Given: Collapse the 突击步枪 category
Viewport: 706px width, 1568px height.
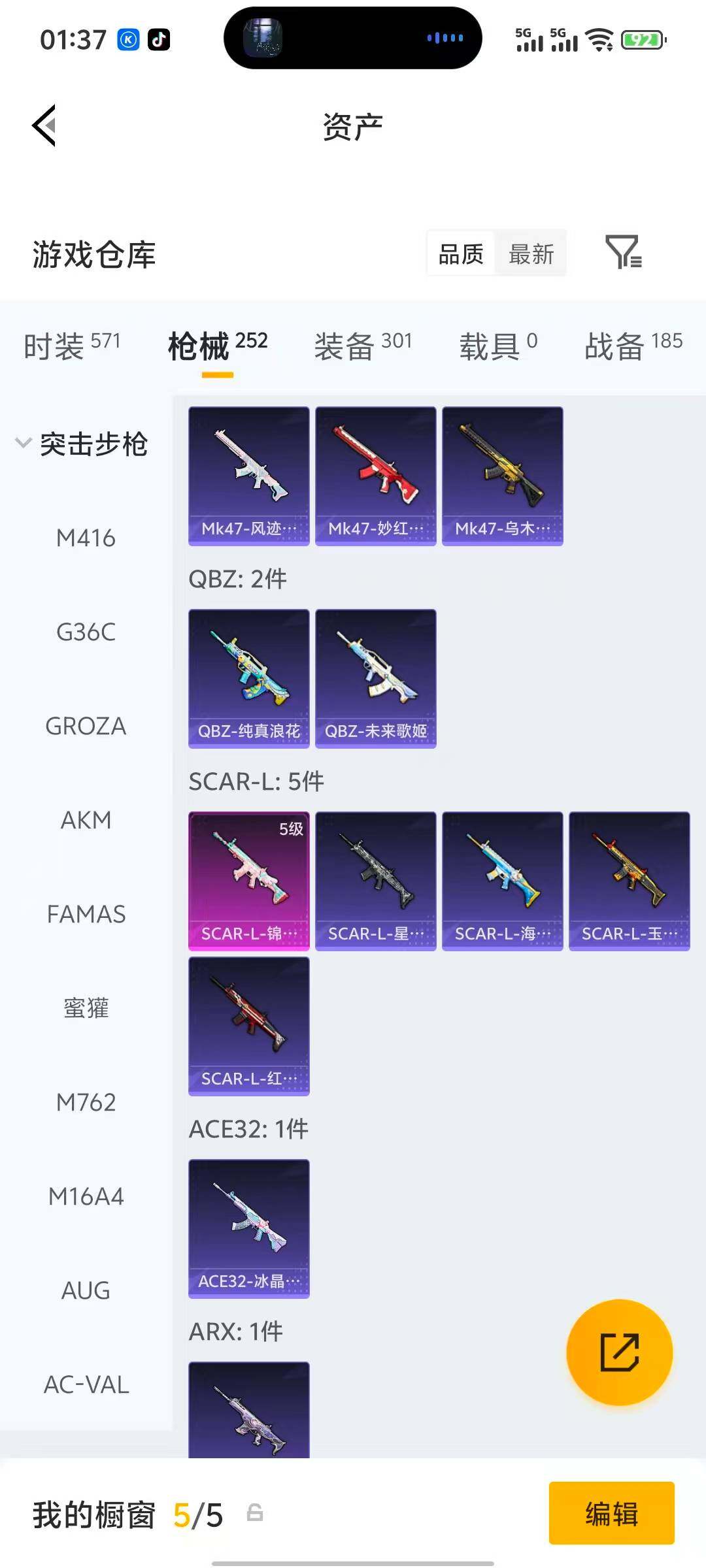Looking at the screenshot, I should tap(82, 444).
